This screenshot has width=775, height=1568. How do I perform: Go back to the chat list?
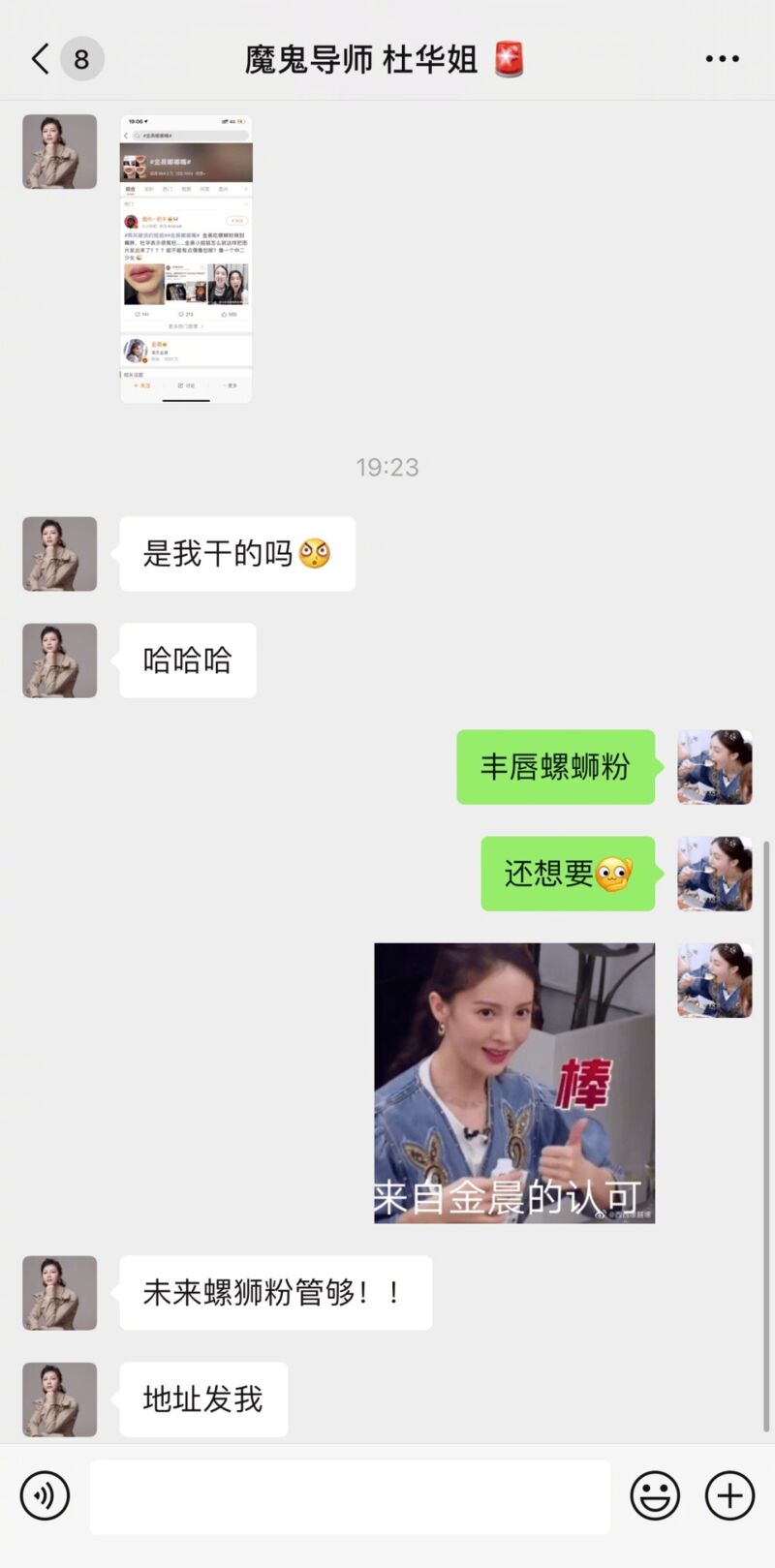(x=41, y=59)
